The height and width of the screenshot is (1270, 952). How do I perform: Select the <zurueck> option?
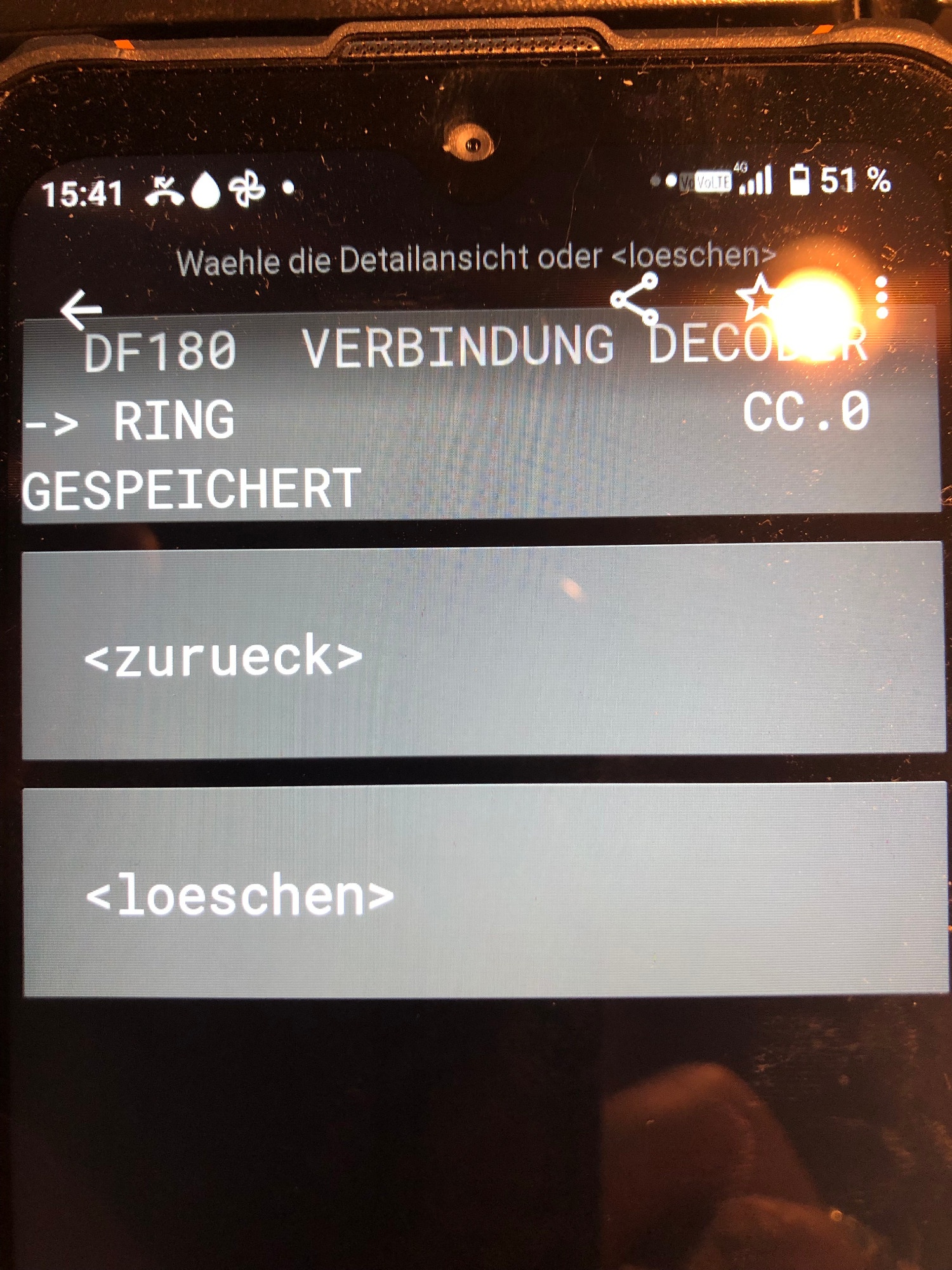pyautogui.click(x=482, y=651)
